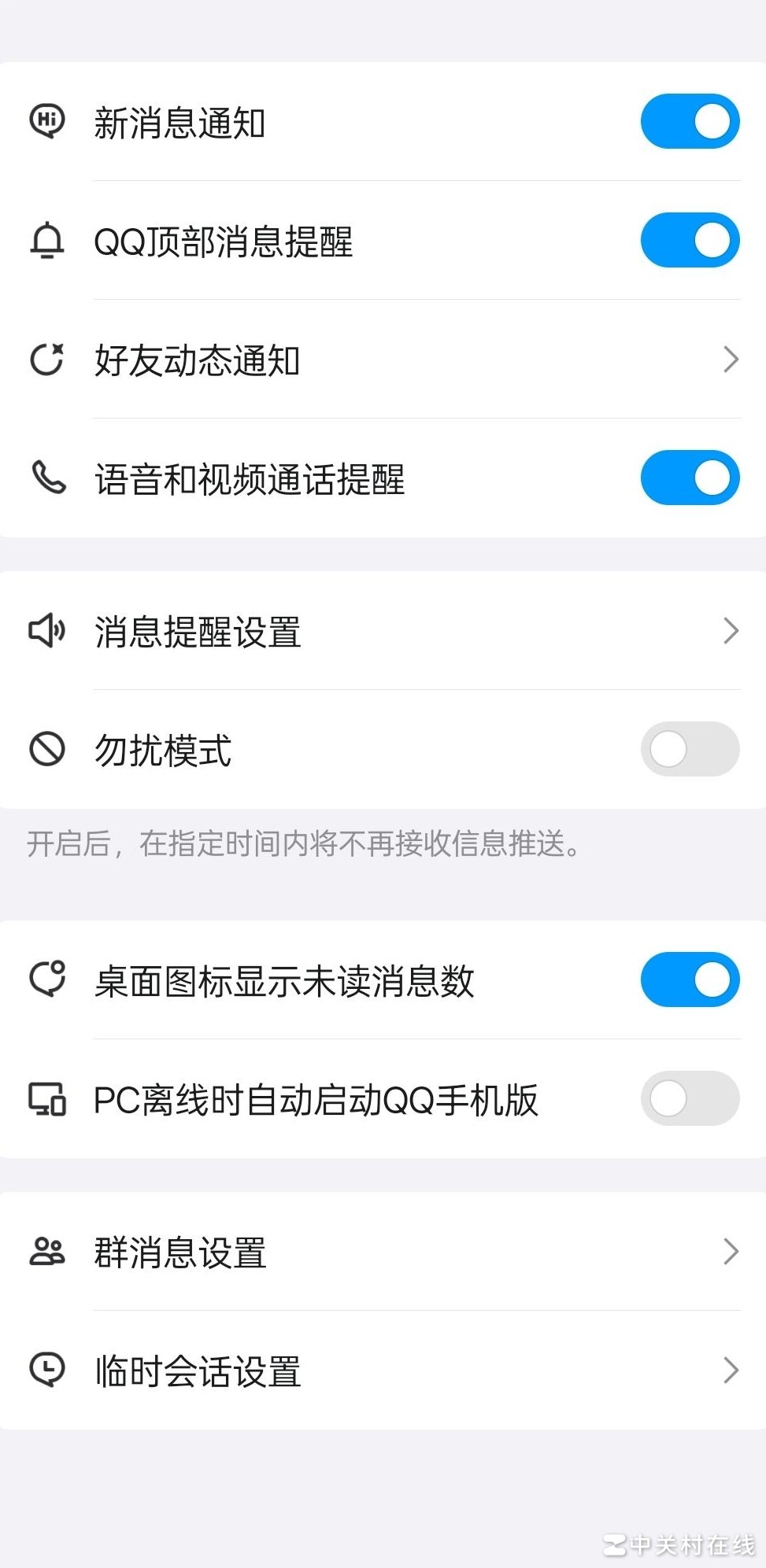766x1568 pixels.
Task: Expand 群消息设置 using its chevron
Action: click(731, 1251)
